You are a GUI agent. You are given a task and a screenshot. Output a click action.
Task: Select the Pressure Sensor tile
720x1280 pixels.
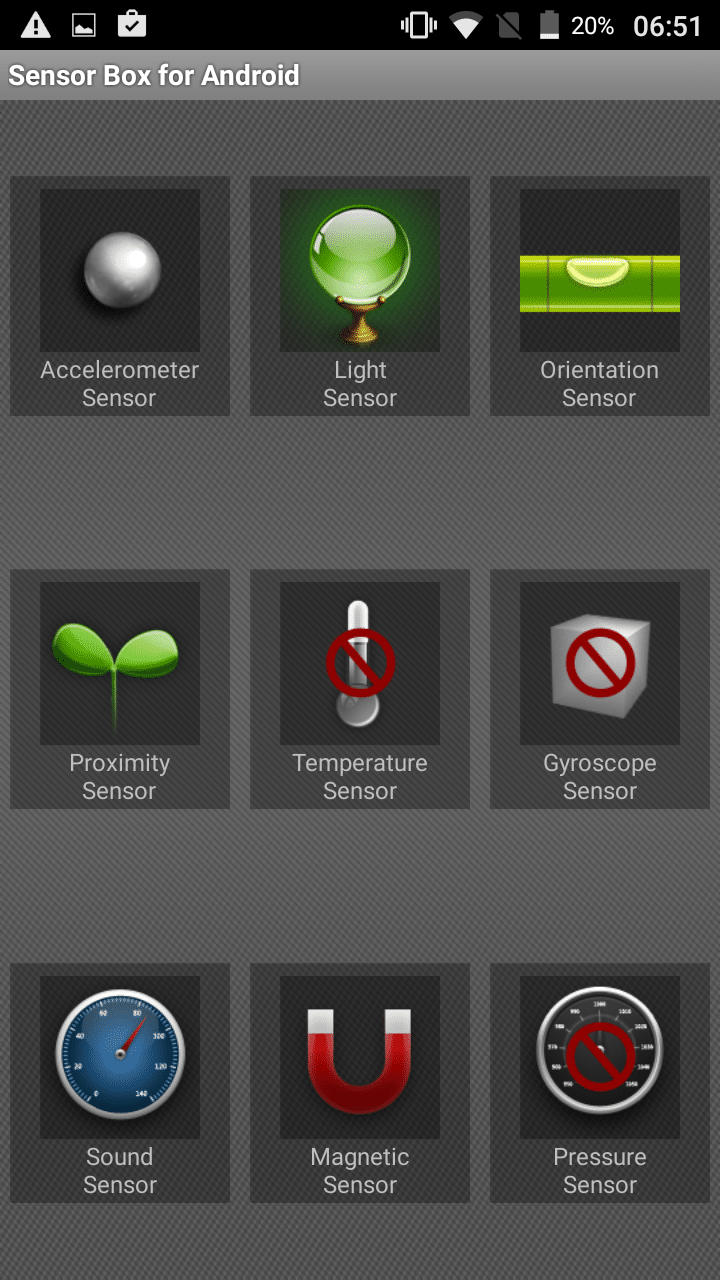[x=600, y=1082]
